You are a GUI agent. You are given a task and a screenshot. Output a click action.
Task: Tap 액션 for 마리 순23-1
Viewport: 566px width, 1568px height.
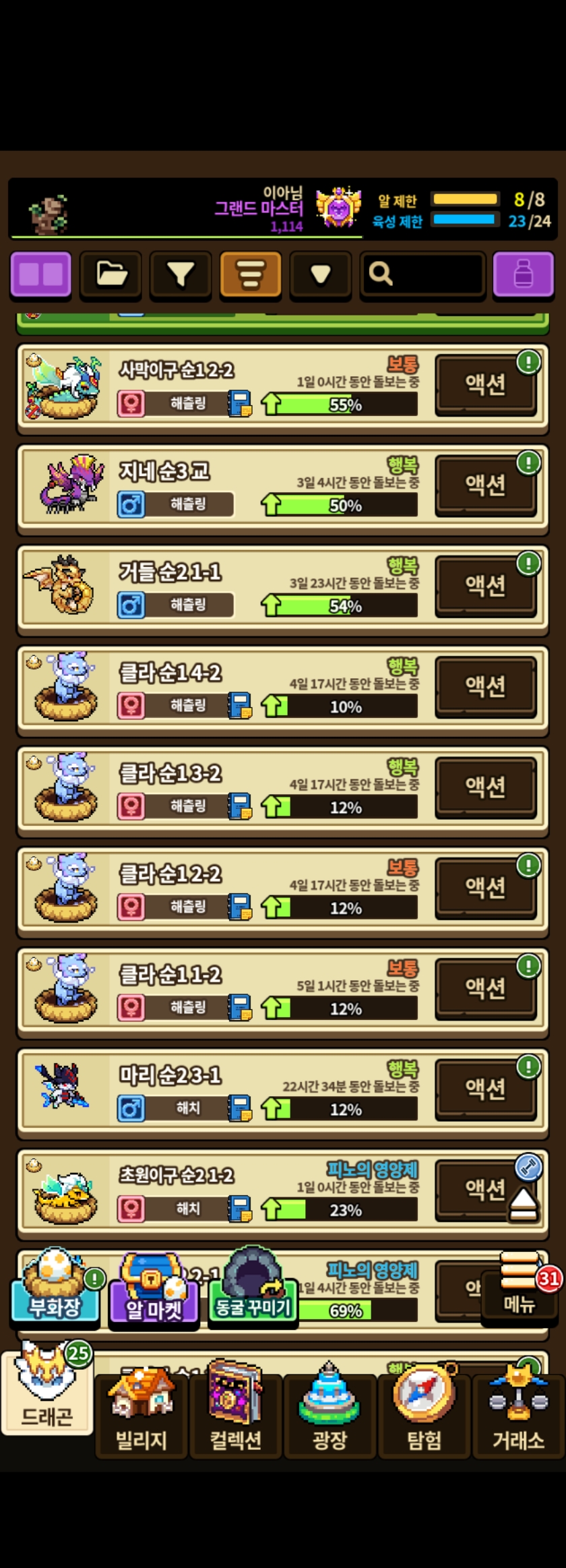[x=485, y=1089]
